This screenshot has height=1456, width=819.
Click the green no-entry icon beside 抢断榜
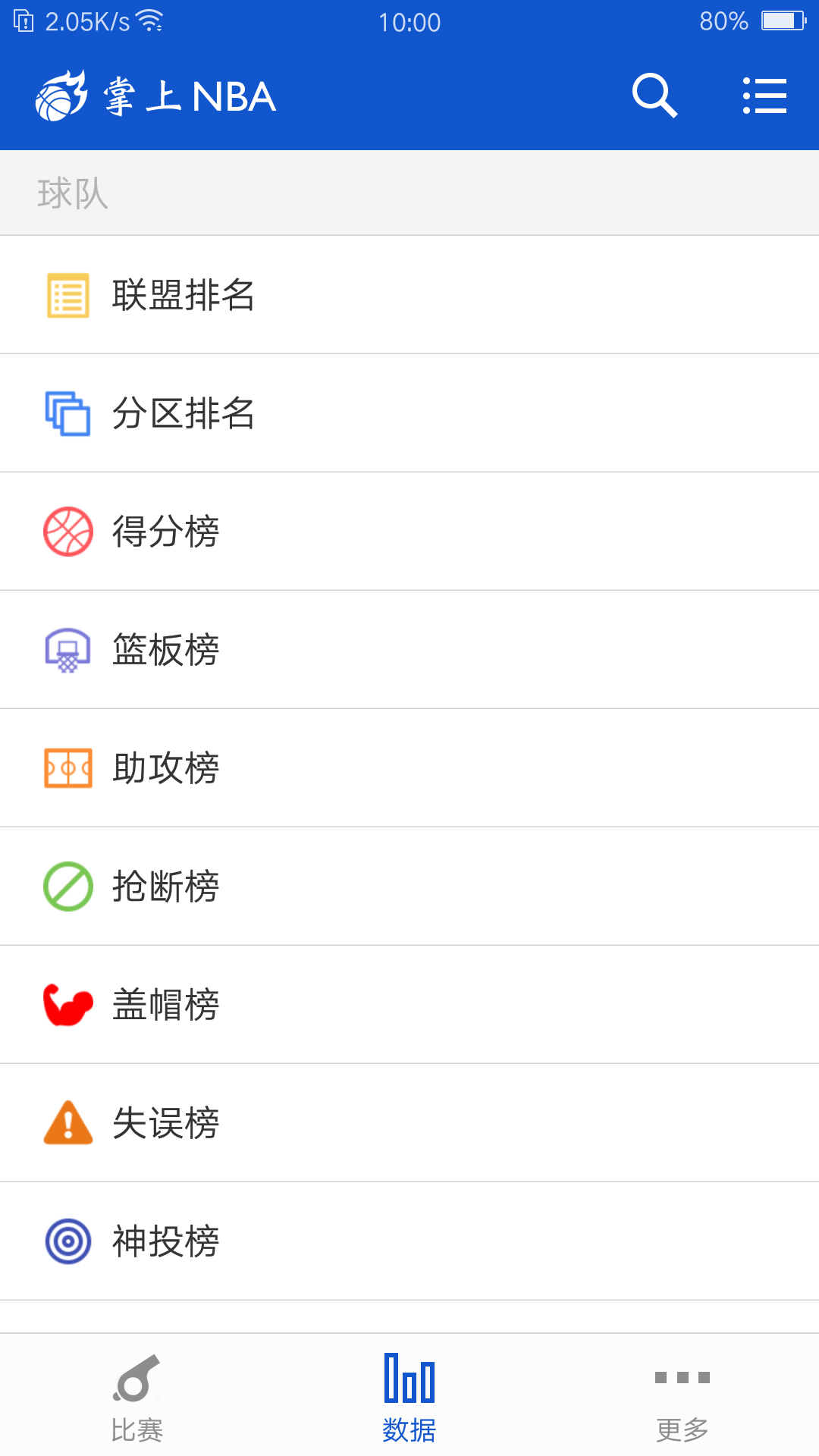pos(67,886)
